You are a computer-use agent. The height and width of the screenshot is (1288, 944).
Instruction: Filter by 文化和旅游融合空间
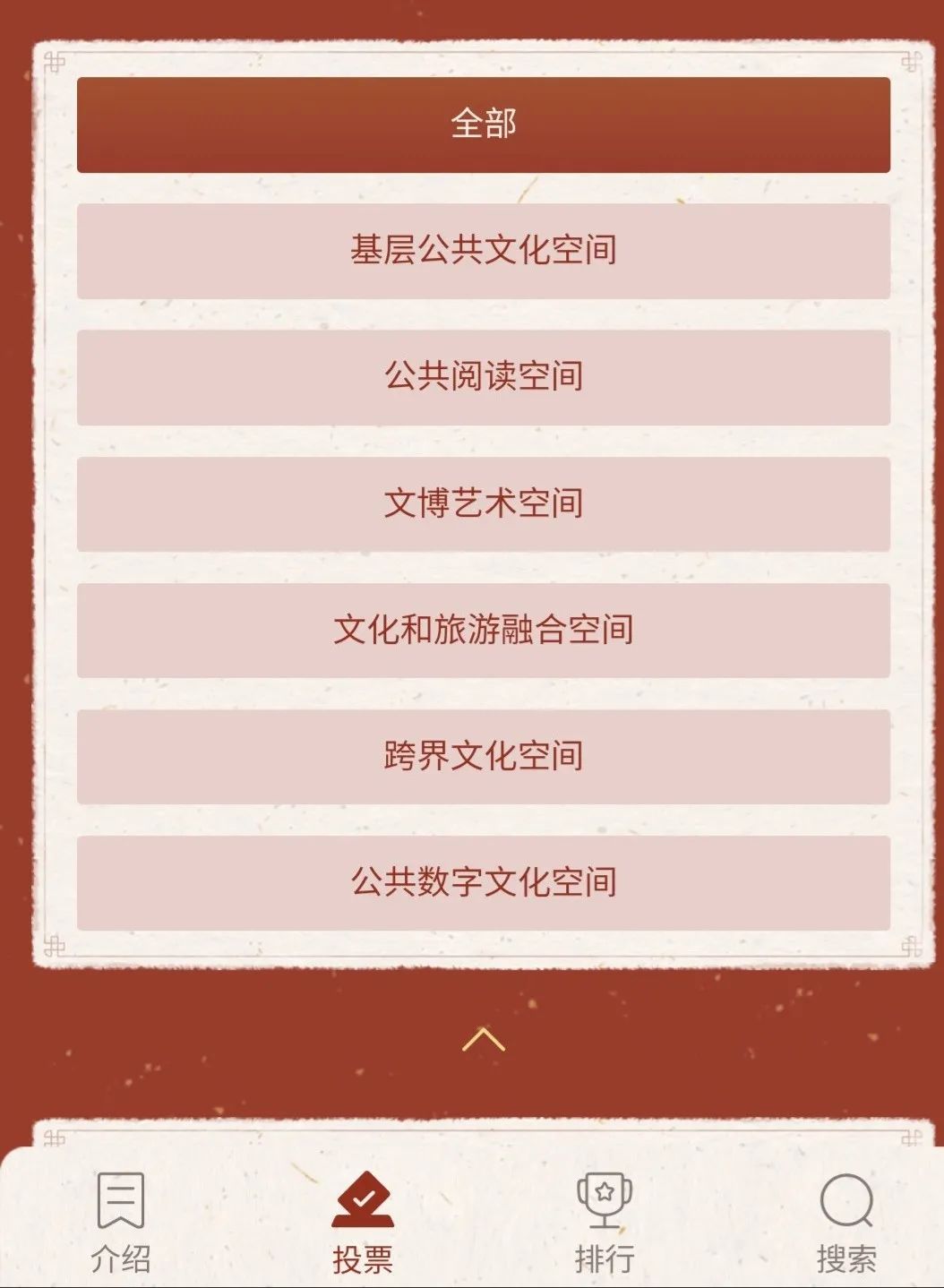(x=483, y=630)
